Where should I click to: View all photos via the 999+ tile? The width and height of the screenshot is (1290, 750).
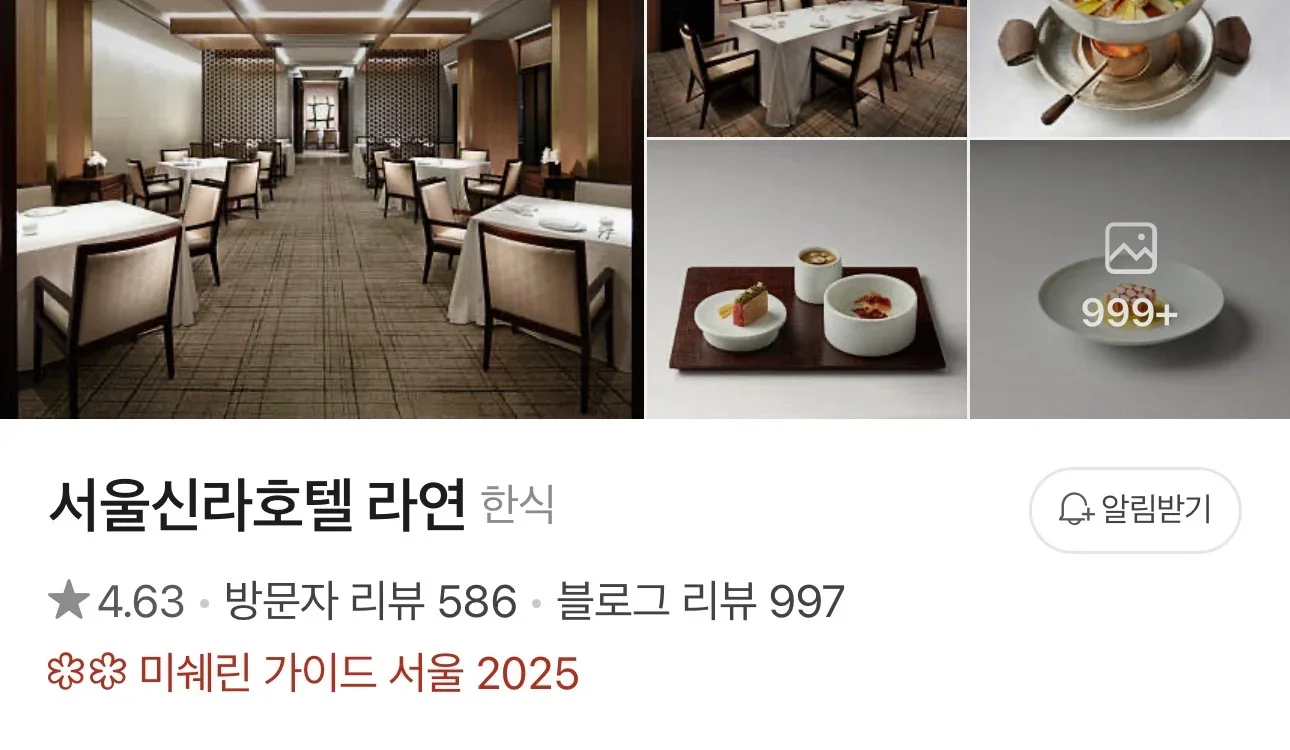point(1130,279)
